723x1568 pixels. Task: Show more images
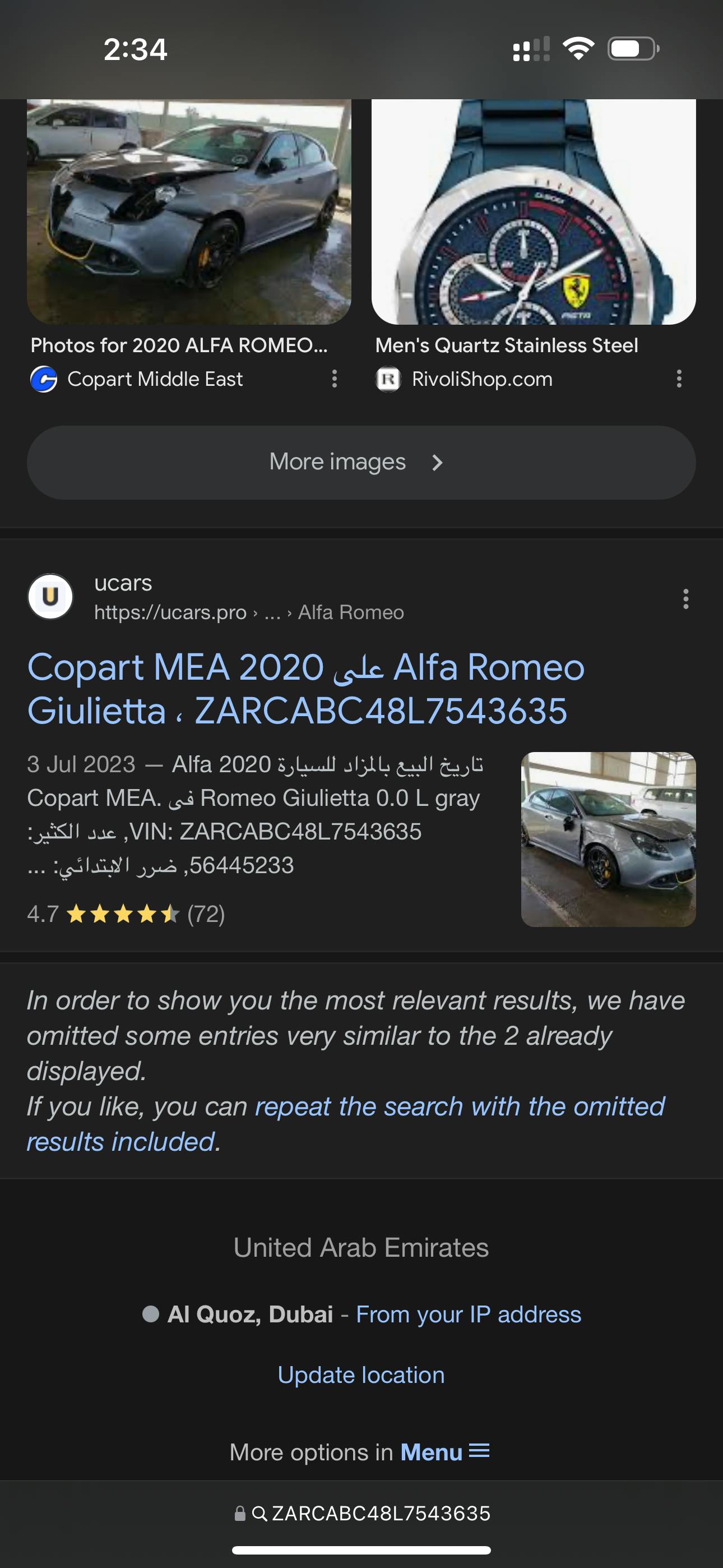(361, 463)
